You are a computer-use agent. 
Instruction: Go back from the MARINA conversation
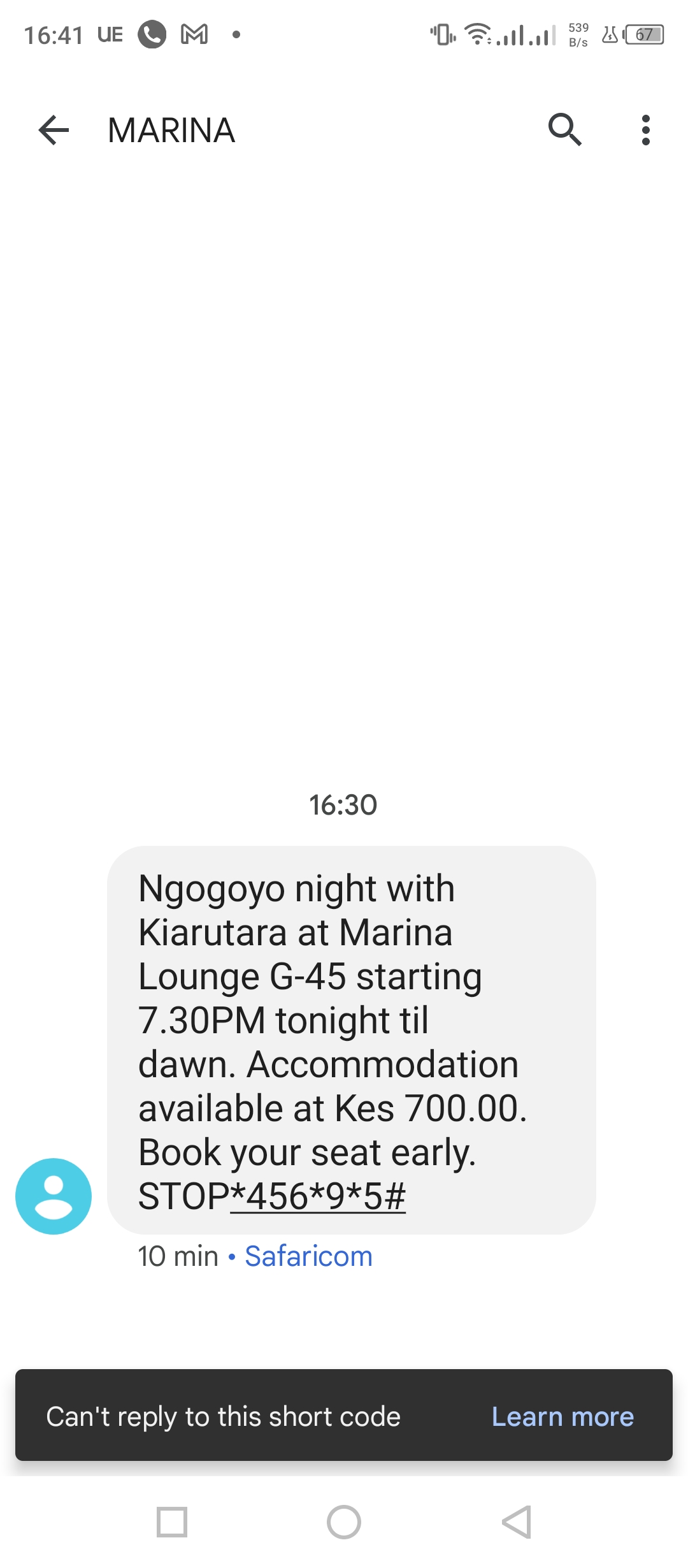(x=54, y=130)
